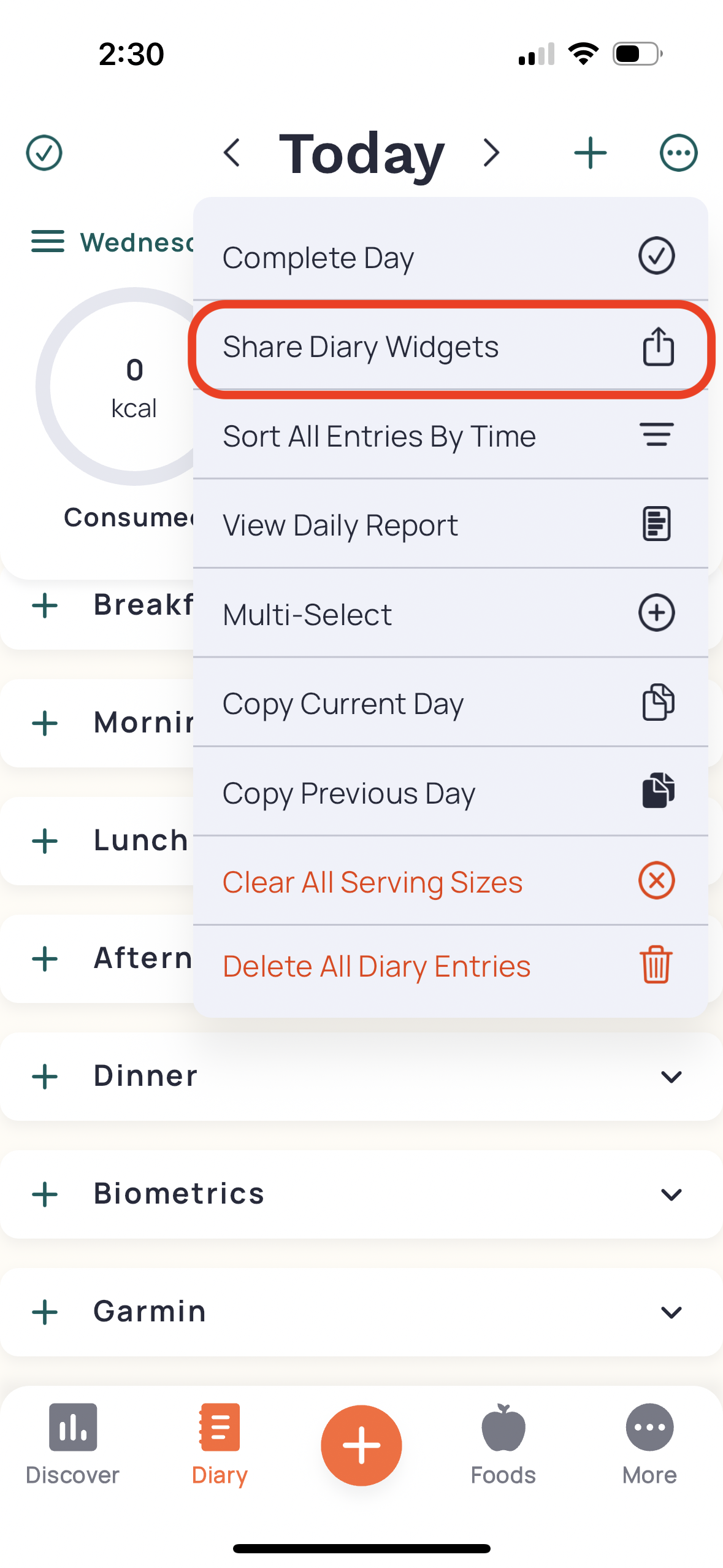Tap Clear All Serving Sizes
Screen dimensions: 723x1568
pyautogui.click(x=450, y=882)
